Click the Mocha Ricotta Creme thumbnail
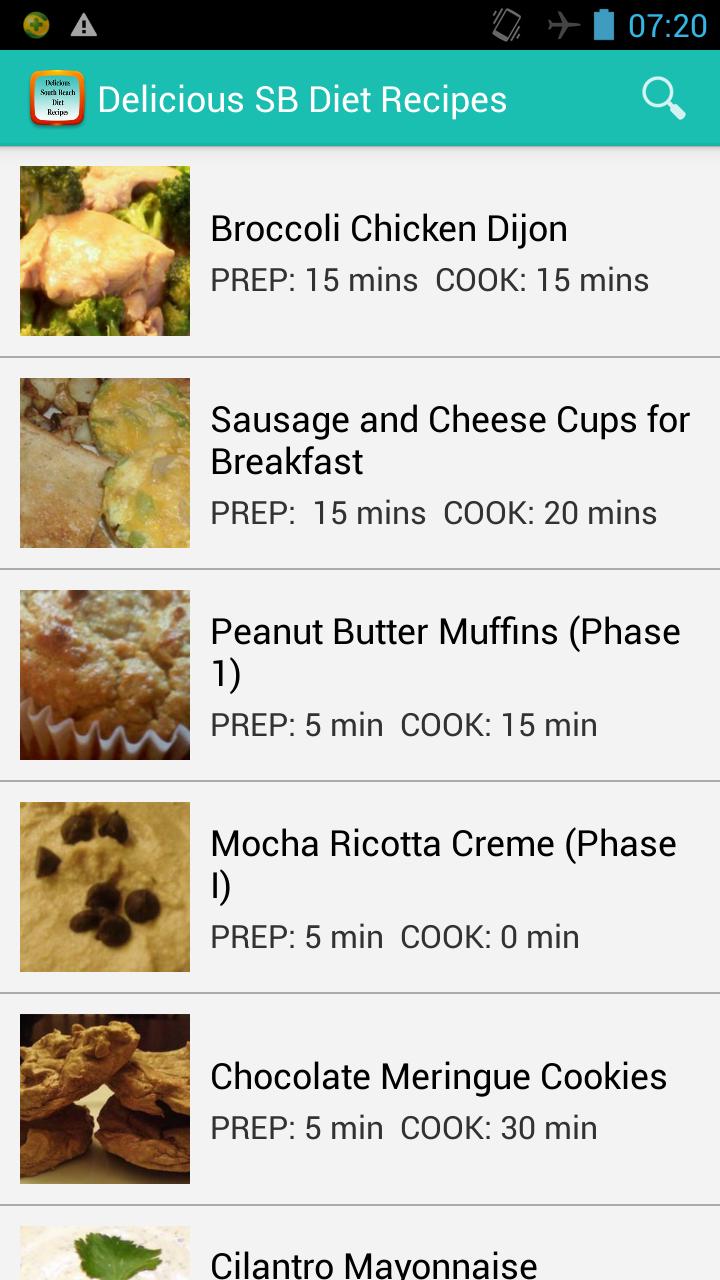 tap(104, 887)
